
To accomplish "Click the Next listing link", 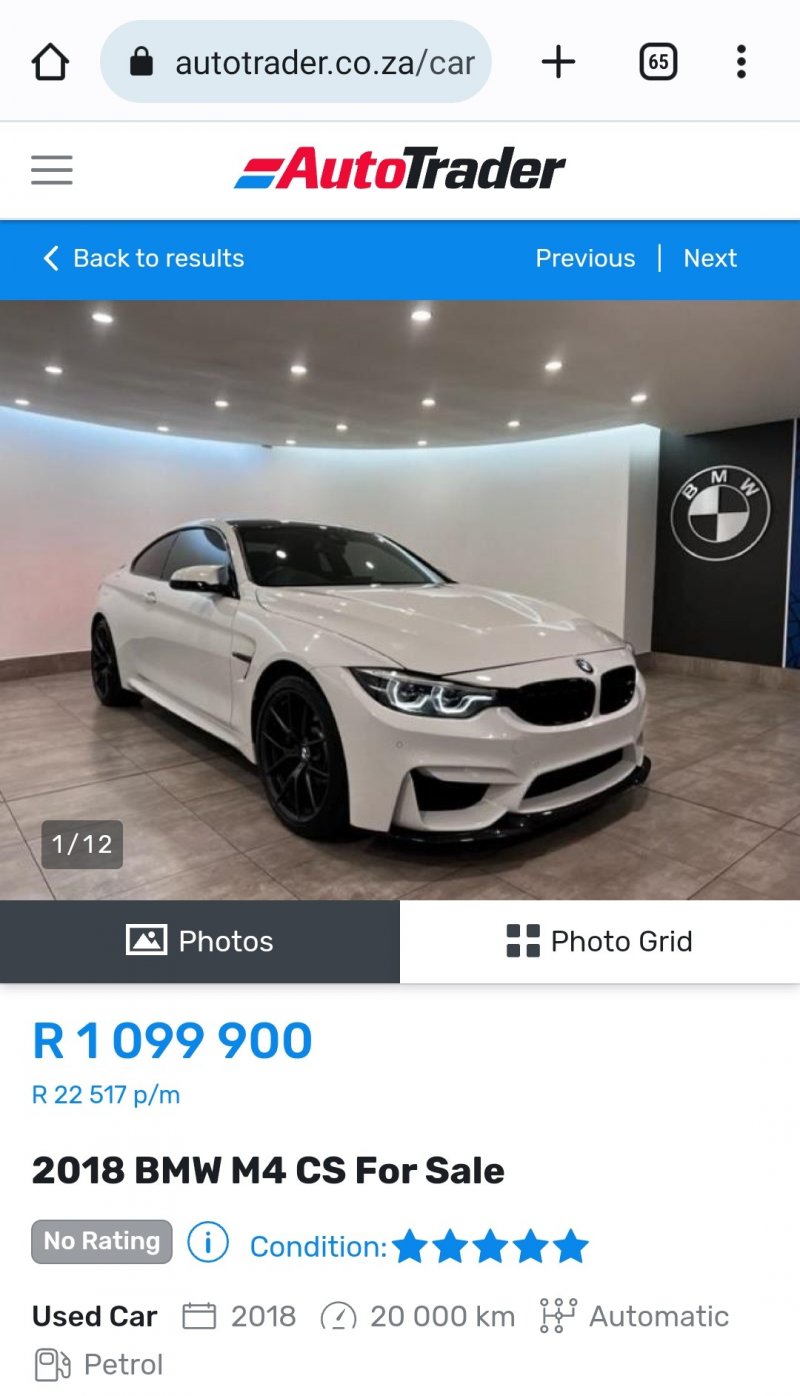I will click(x=710, y=259).
